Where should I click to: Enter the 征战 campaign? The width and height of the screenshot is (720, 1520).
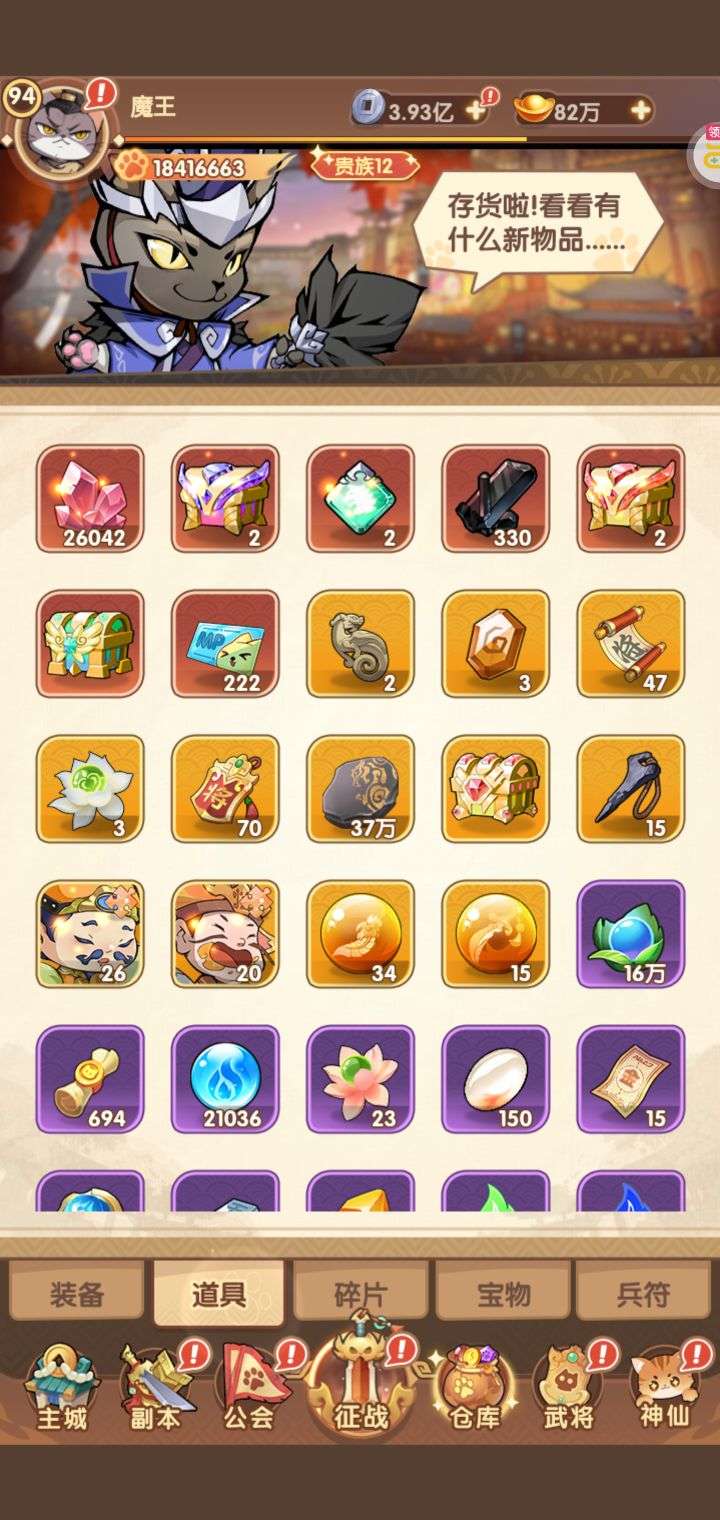(360, 1380)
